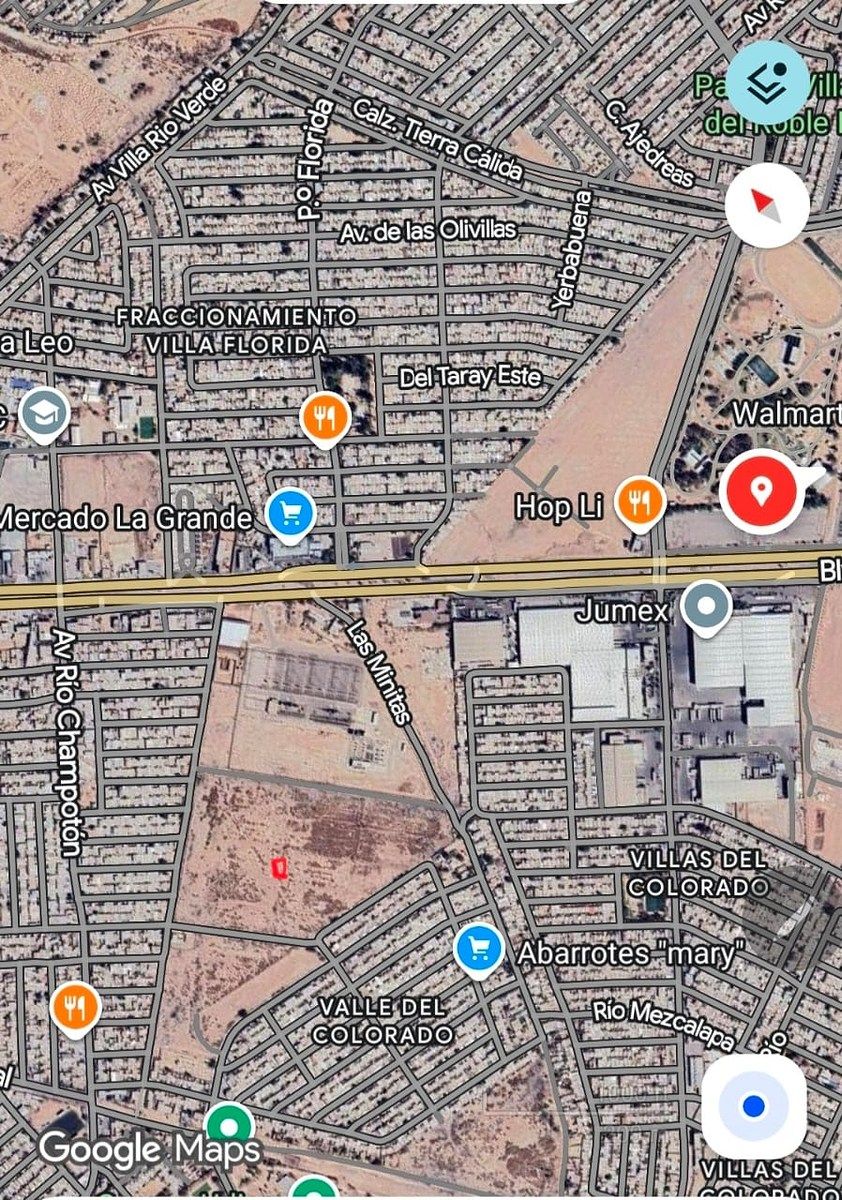Tap the compass to reorient the map
The height and width of the screenshot is (1200, 842).
click(767, 204)
